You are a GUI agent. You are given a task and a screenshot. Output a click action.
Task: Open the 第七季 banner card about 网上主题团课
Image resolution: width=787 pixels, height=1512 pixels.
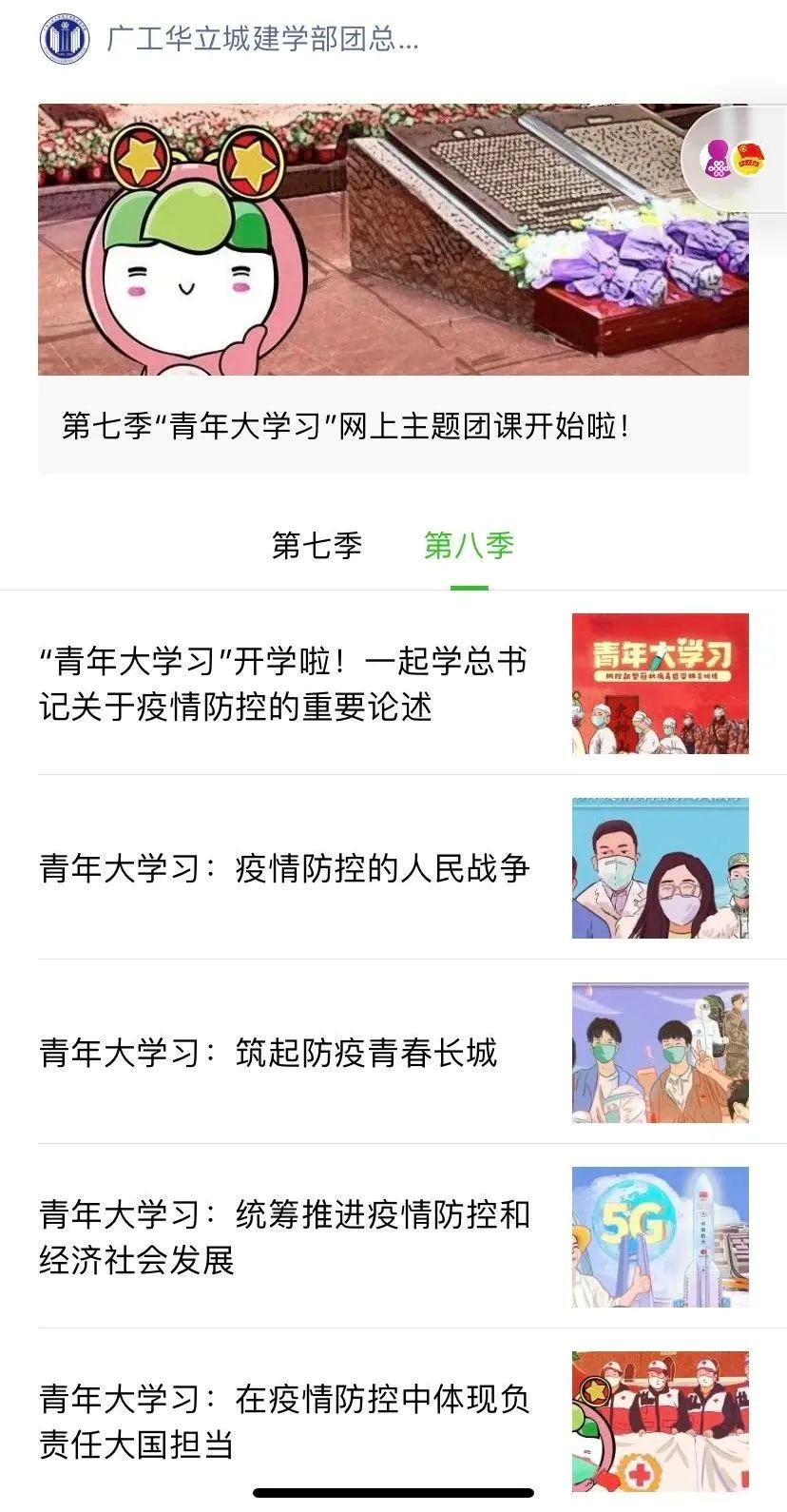click(x=393, y=287)
